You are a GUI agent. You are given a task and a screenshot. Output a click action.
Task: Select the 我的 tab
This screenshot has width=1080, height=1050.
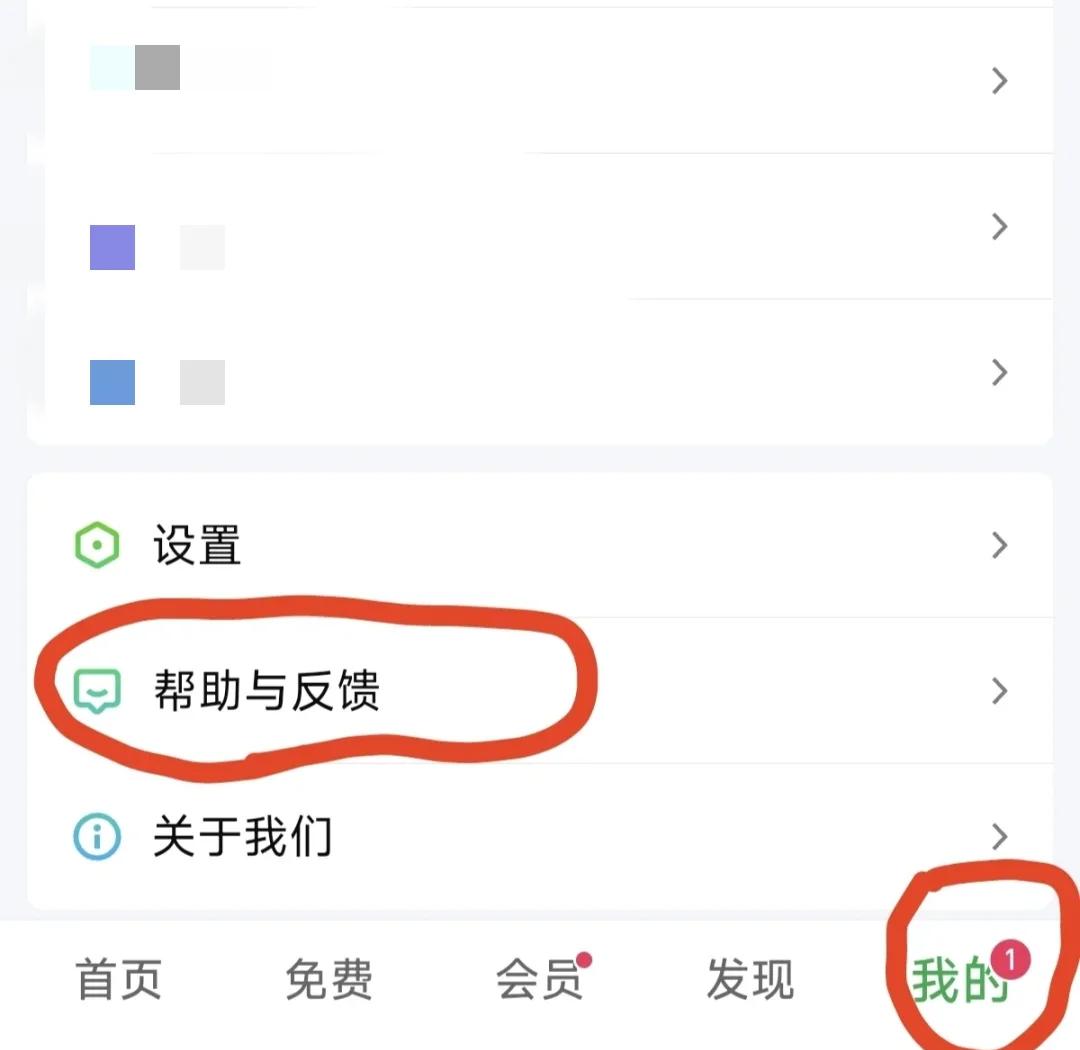click(x=960, y=982)
